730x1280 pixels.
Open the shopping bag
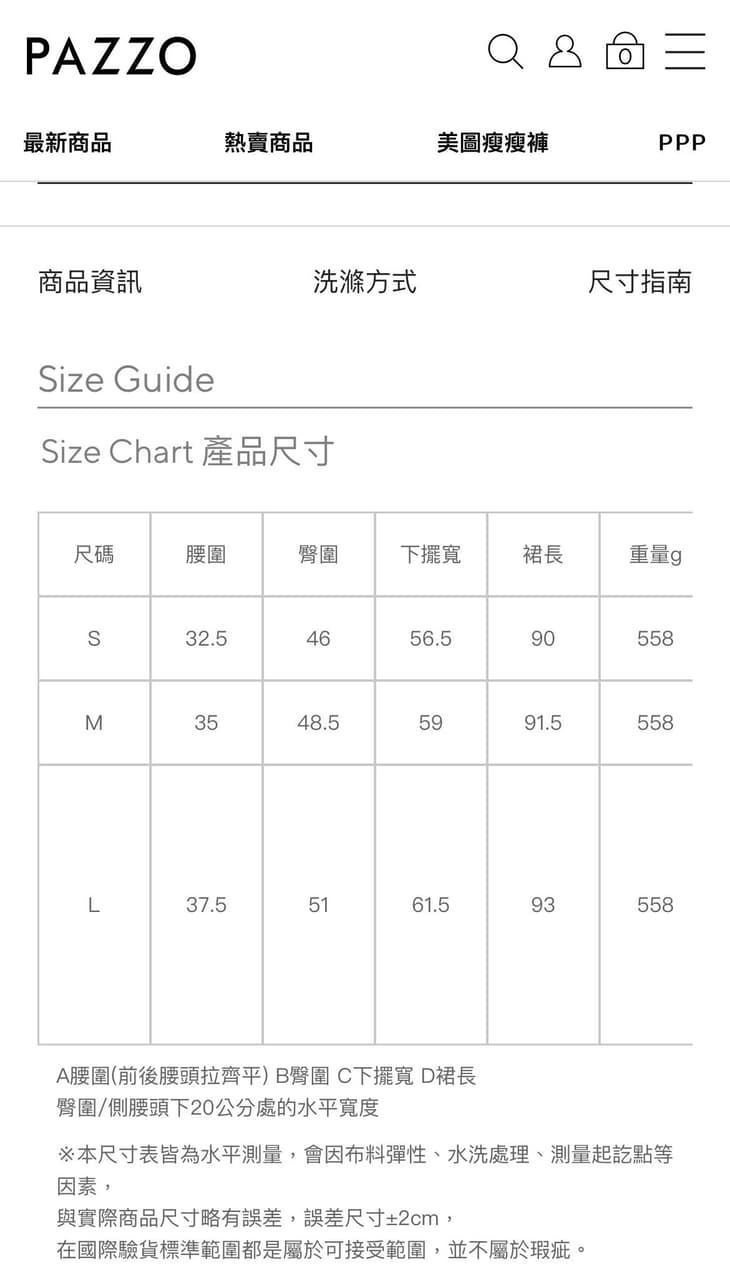coord(626,52)
